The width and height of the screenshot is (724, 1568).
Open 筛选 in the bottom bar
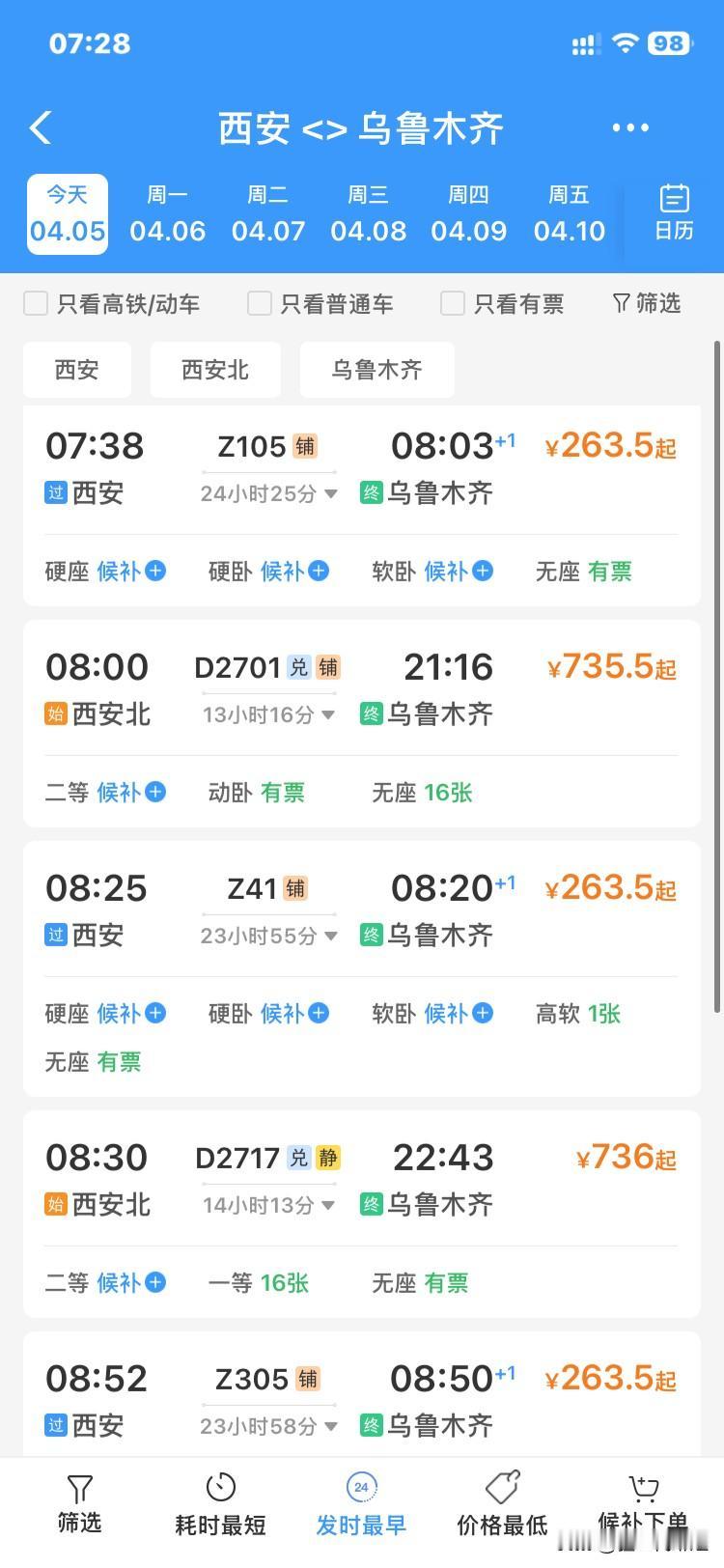point(79,1504)
